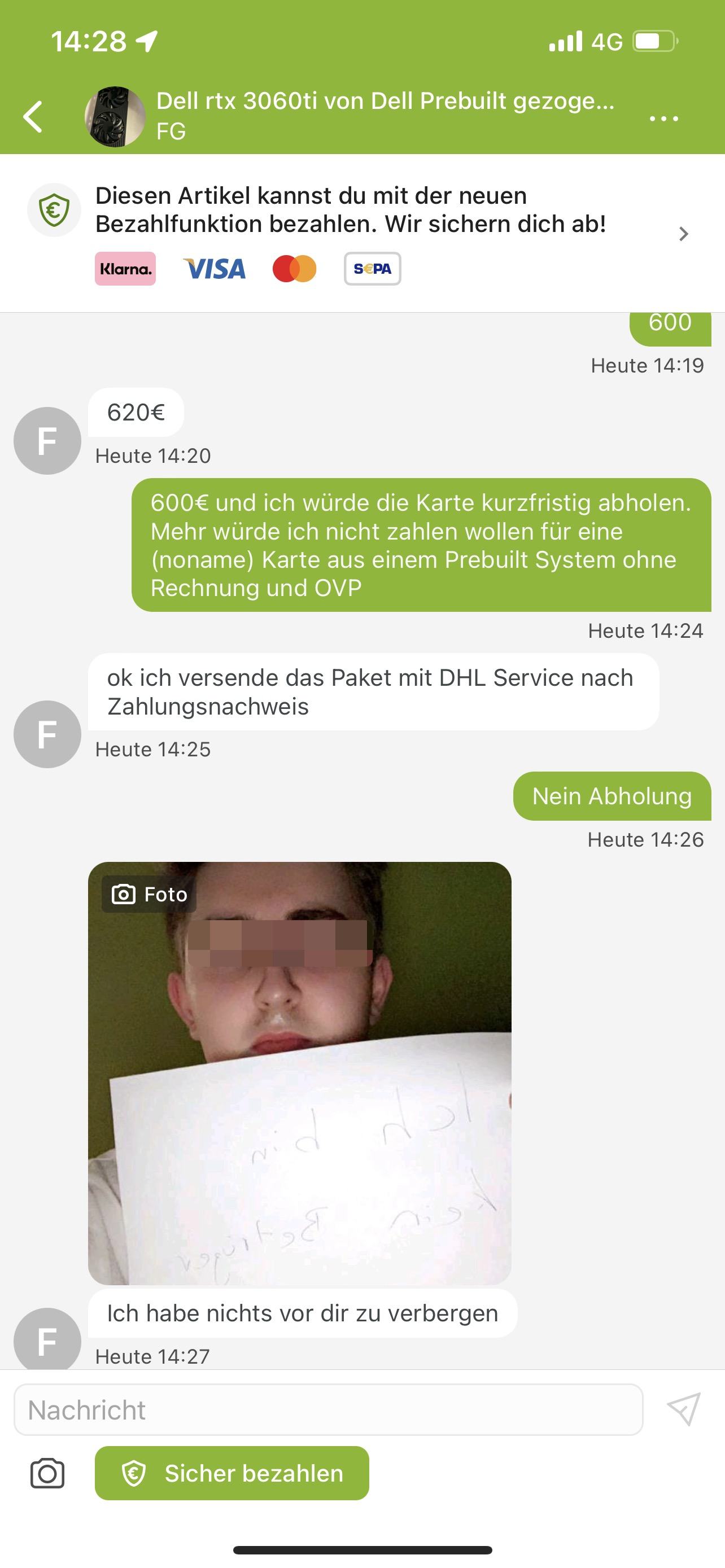Go back using the header arrow
Screen dimensions: 725x1568
pyautogui.click(x=33, y=116)
